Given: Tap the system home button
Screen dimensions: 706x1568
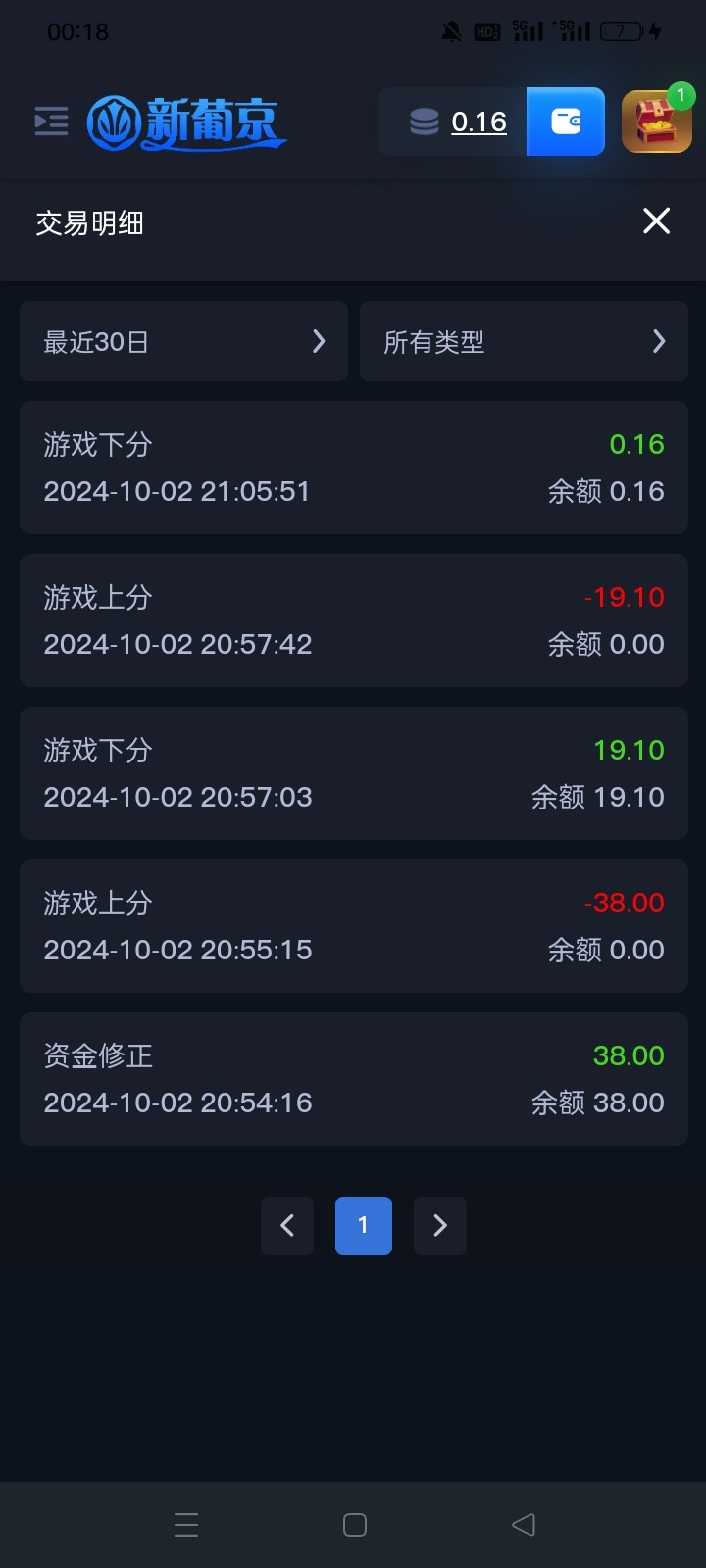Looking at the screenshot, I should click(355, 1524).
